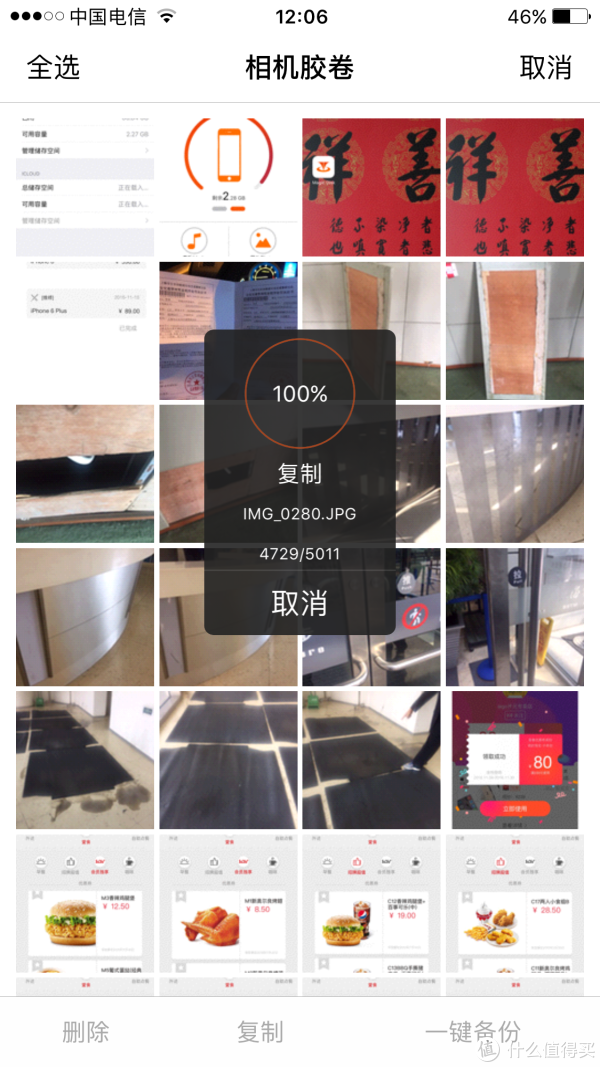Image resolution: width=600 pixels, height=1067 pixels.
Task: Tap 全选 to select all photos
Action: click(53, 67)
